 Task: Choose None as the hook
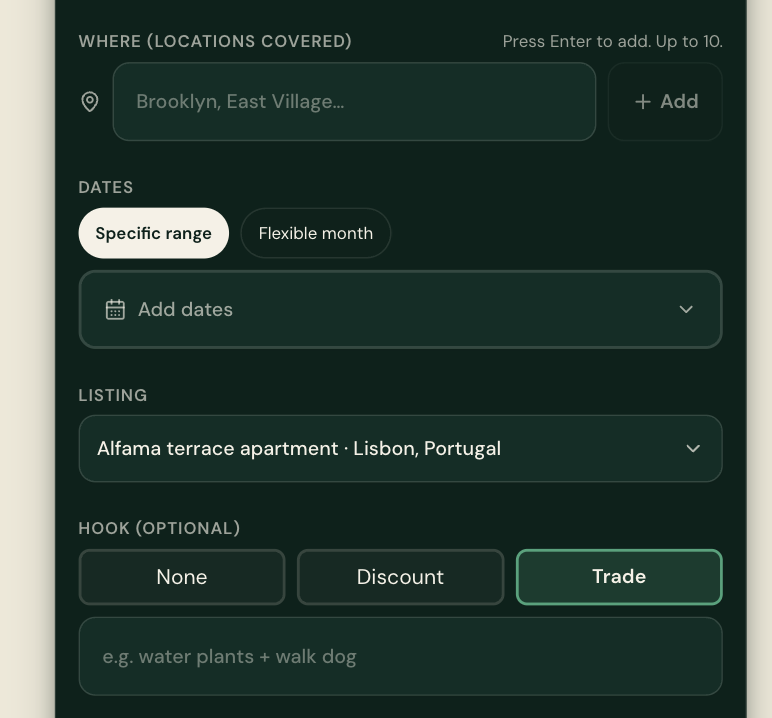point(182,577)
